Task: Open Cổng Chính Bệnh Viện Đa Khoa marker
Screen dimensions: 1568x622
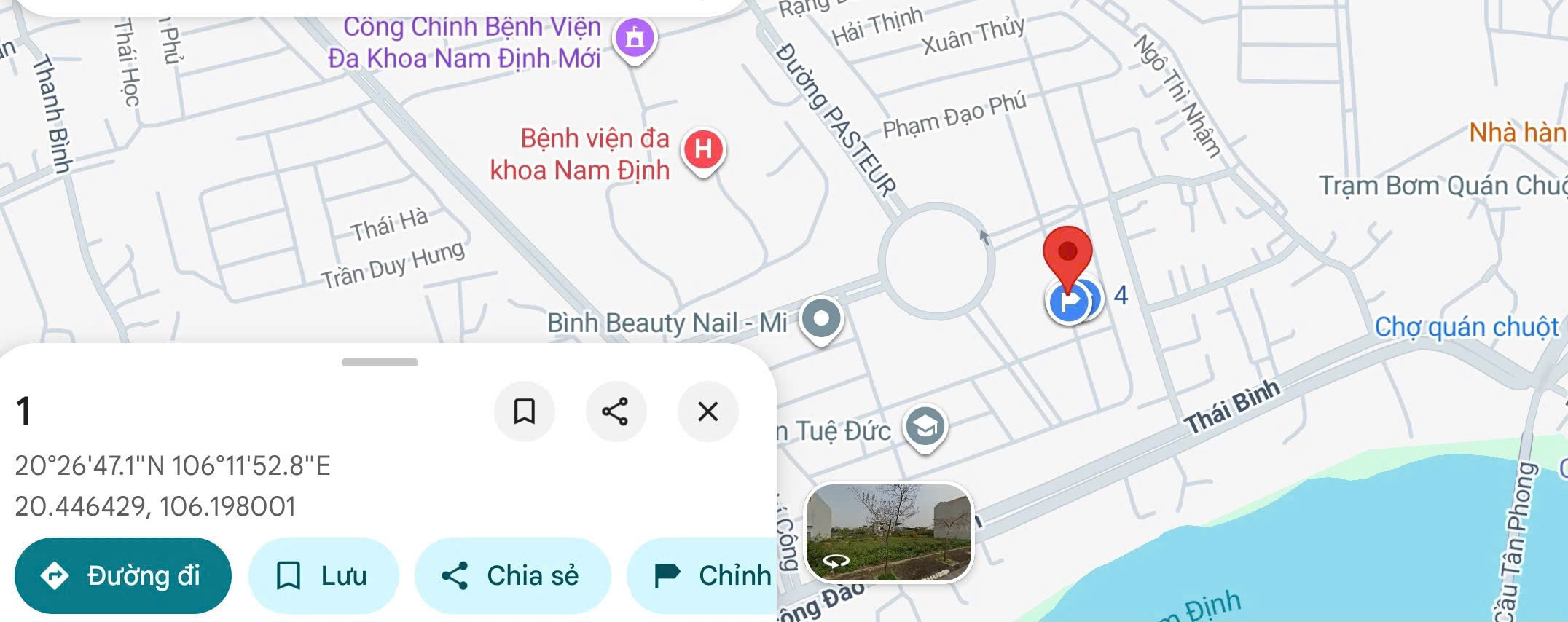Action: [x=635, y=38]
